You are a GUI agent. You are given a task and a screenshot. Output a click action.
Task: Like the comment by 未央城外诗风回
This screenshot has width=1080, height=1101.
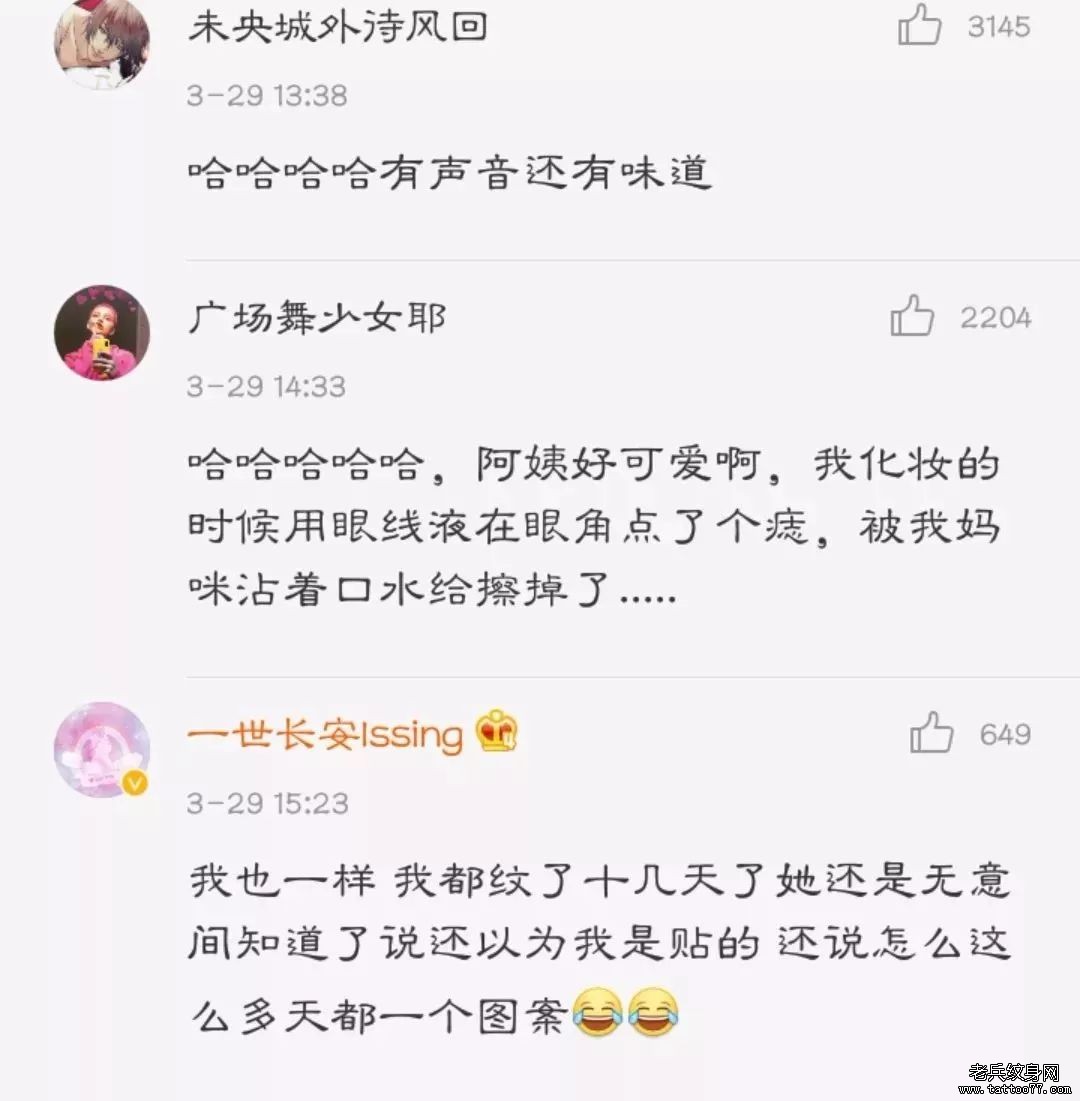point(919,27)
